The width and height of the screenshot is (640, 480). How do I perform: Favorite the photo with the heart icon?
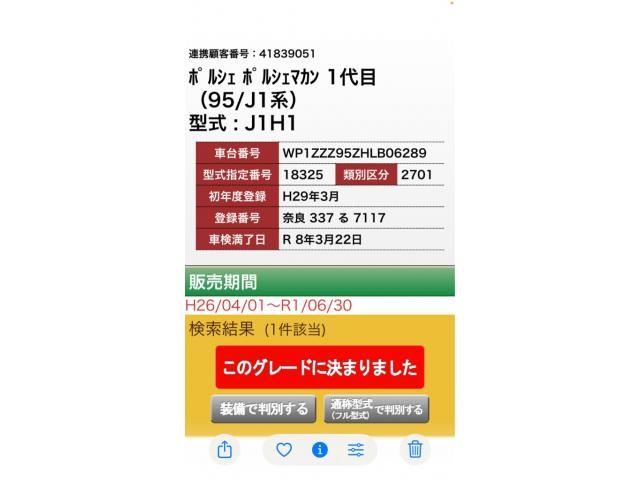tap(284, 450)
